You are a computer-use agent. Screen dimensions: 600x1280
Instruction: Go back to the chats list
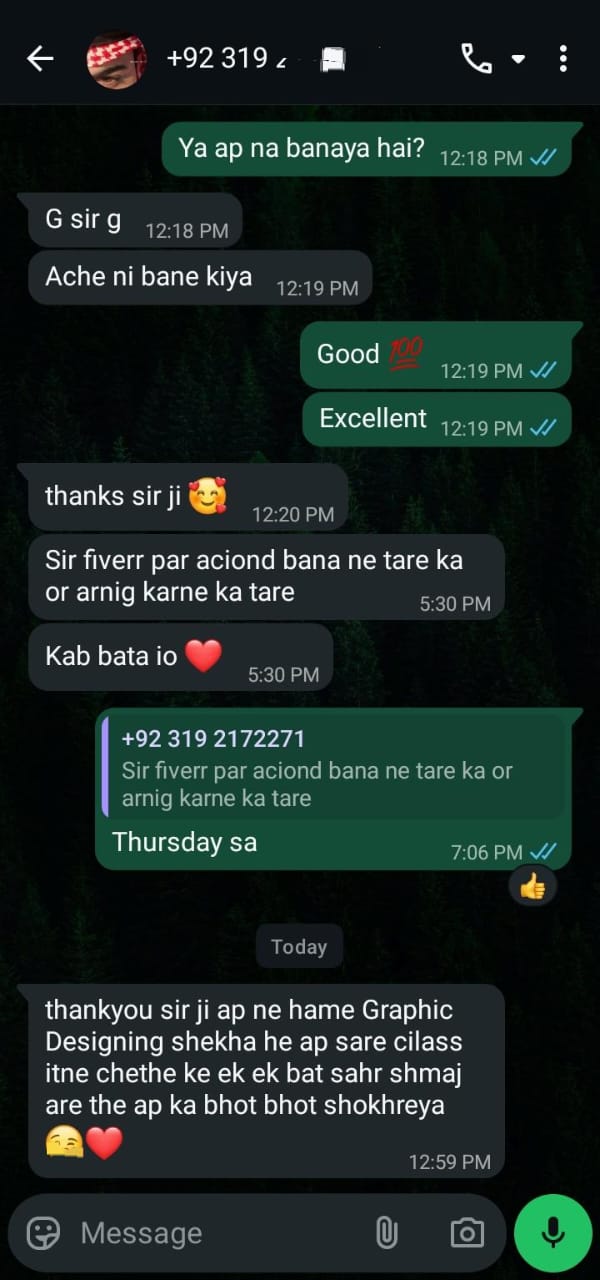(x=40, y=59)
